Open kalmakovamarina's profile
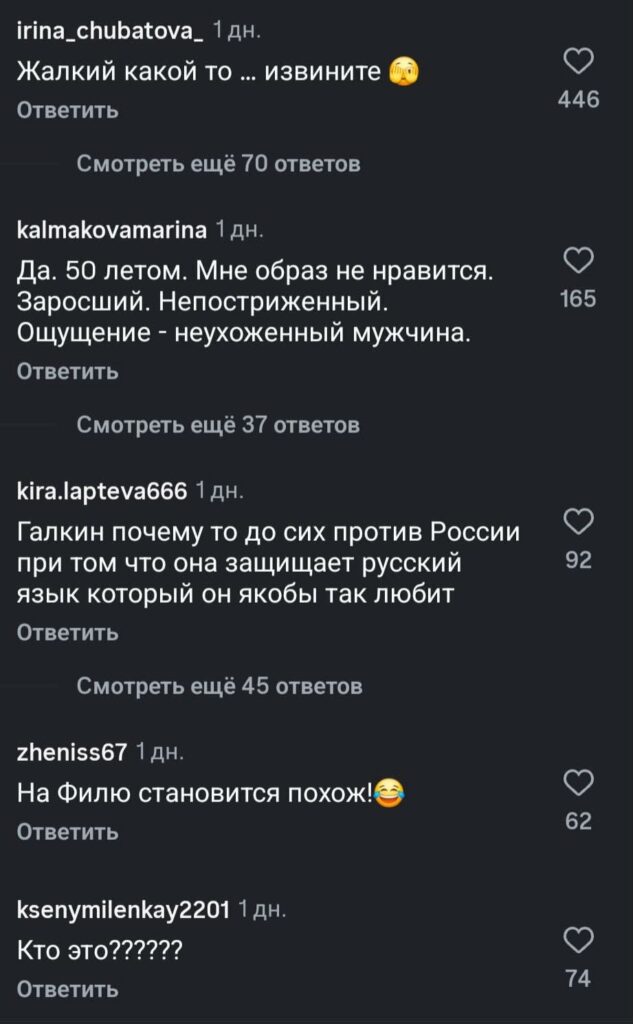Screen dimensions: 633x1024 tap(112, 231)
